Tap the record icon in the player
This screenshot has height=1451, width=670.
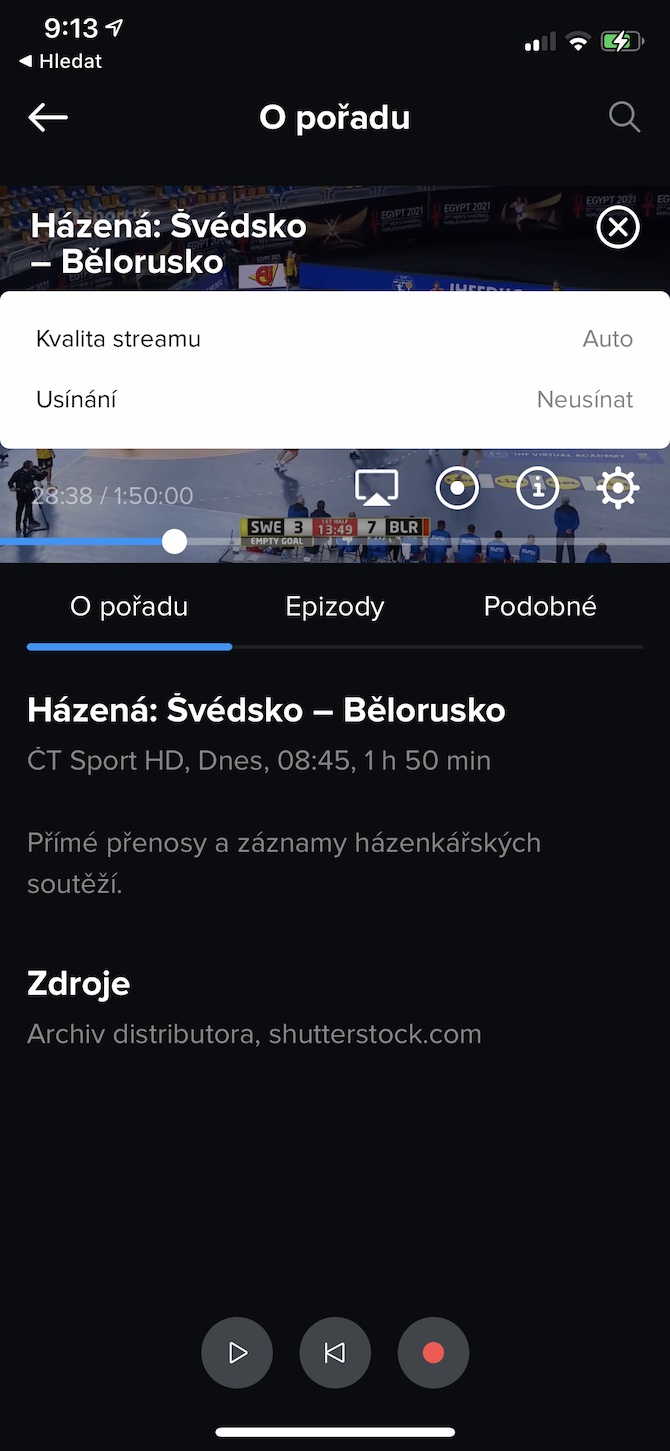(457, 488)
